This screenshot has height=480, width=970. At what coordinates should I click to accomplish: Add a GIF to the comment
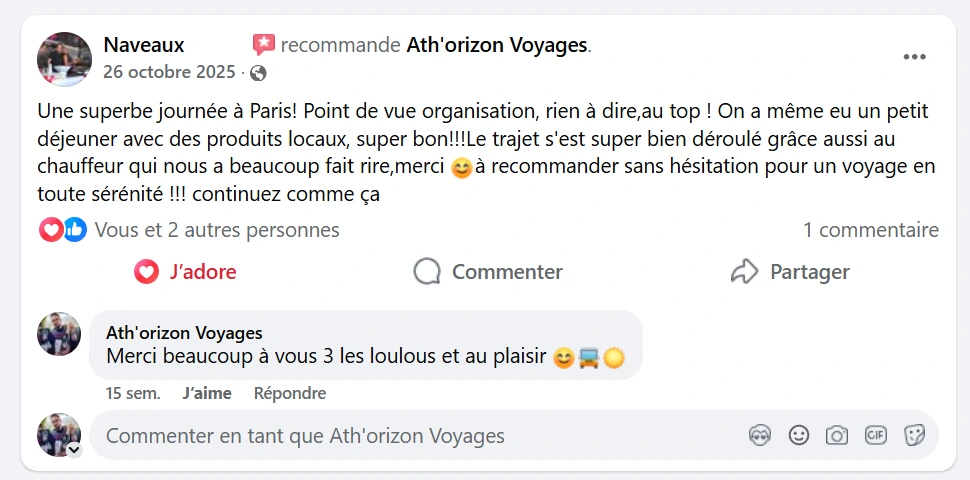(875, 436)
